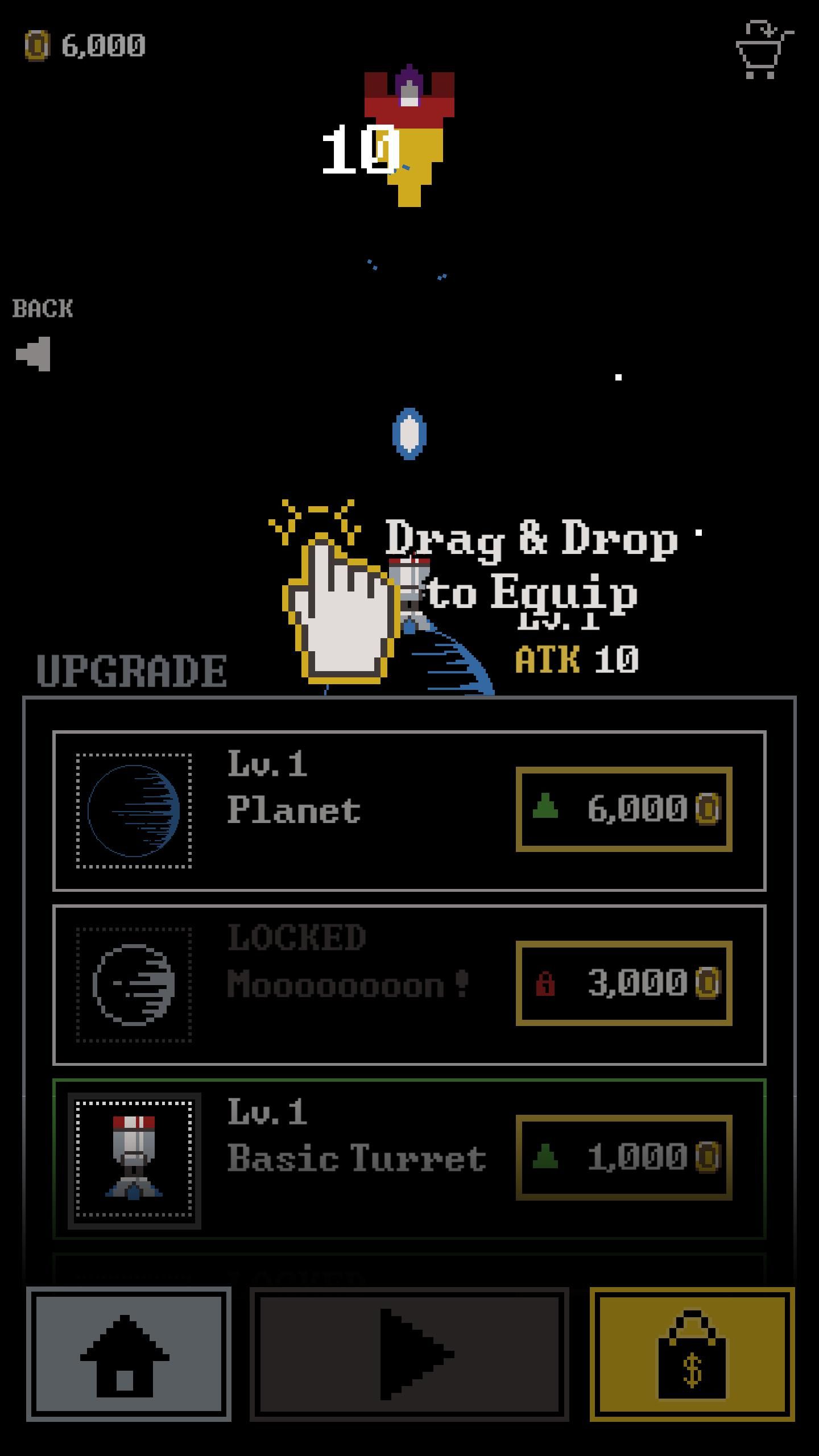Screen dimensions: 819x1456
Task: Open the shop bag tab
Action: (x=692, y=1354)
